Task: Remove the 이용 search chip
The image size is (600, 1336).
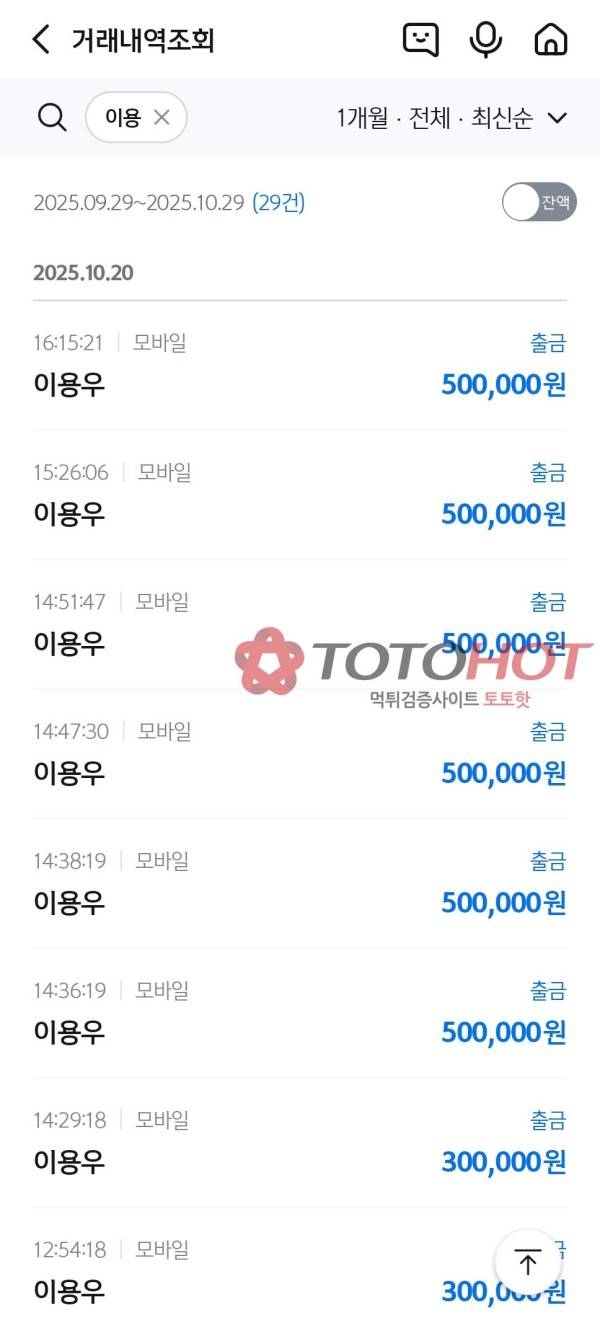Action: [162, 117]
